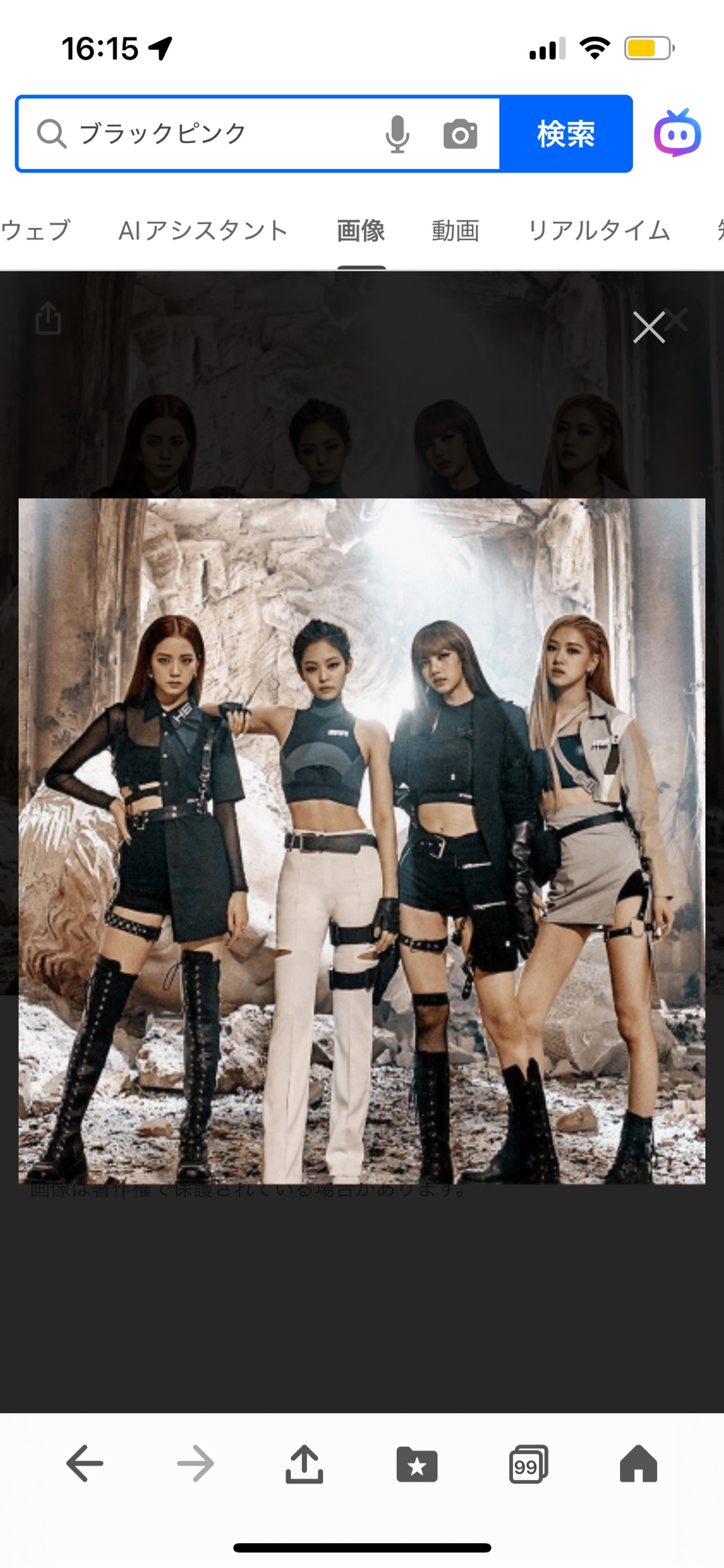Viewport: 724px width, 1568px height.
Task: Open the bookmarks folder
Action: point(416,1463)
